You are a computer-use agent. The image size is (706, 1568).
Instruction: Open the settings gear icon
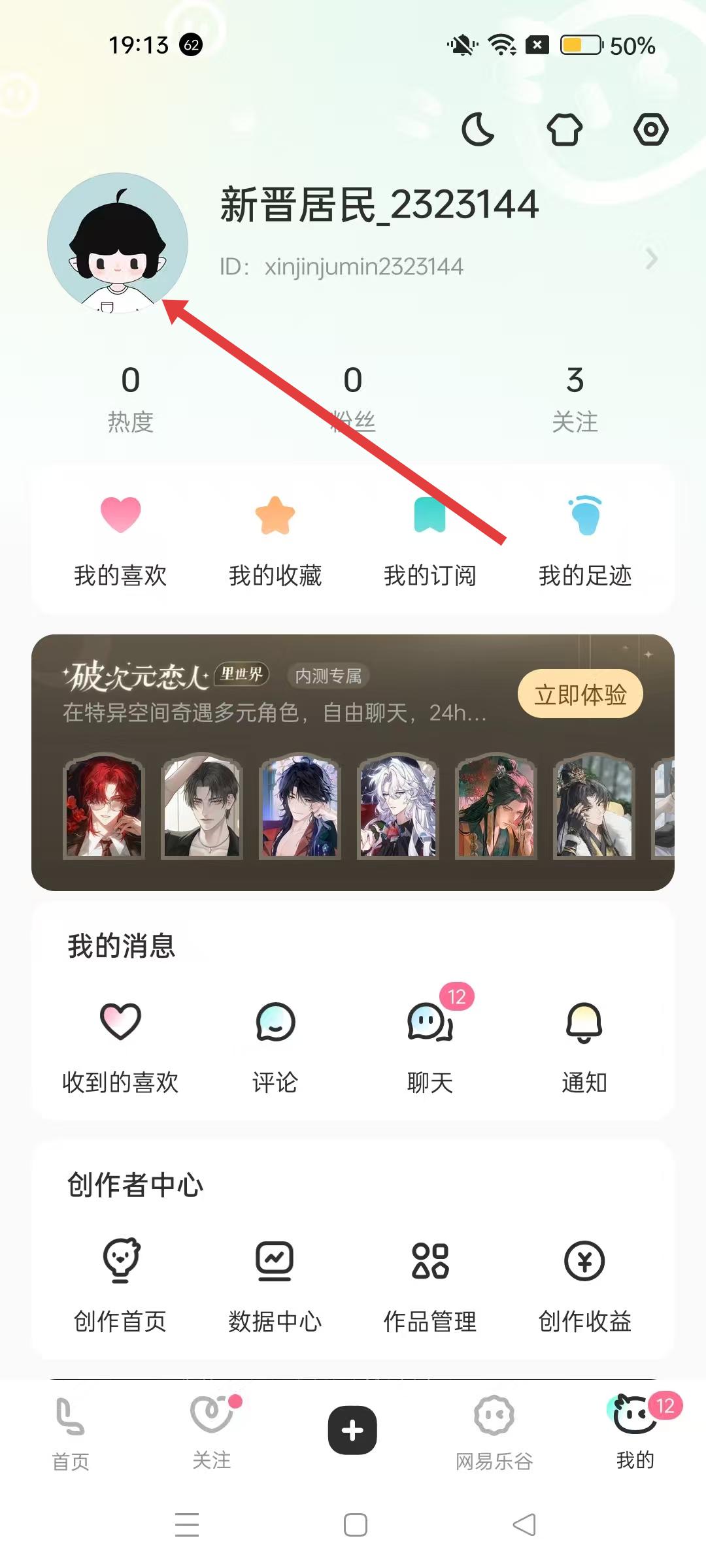(650, 129)
